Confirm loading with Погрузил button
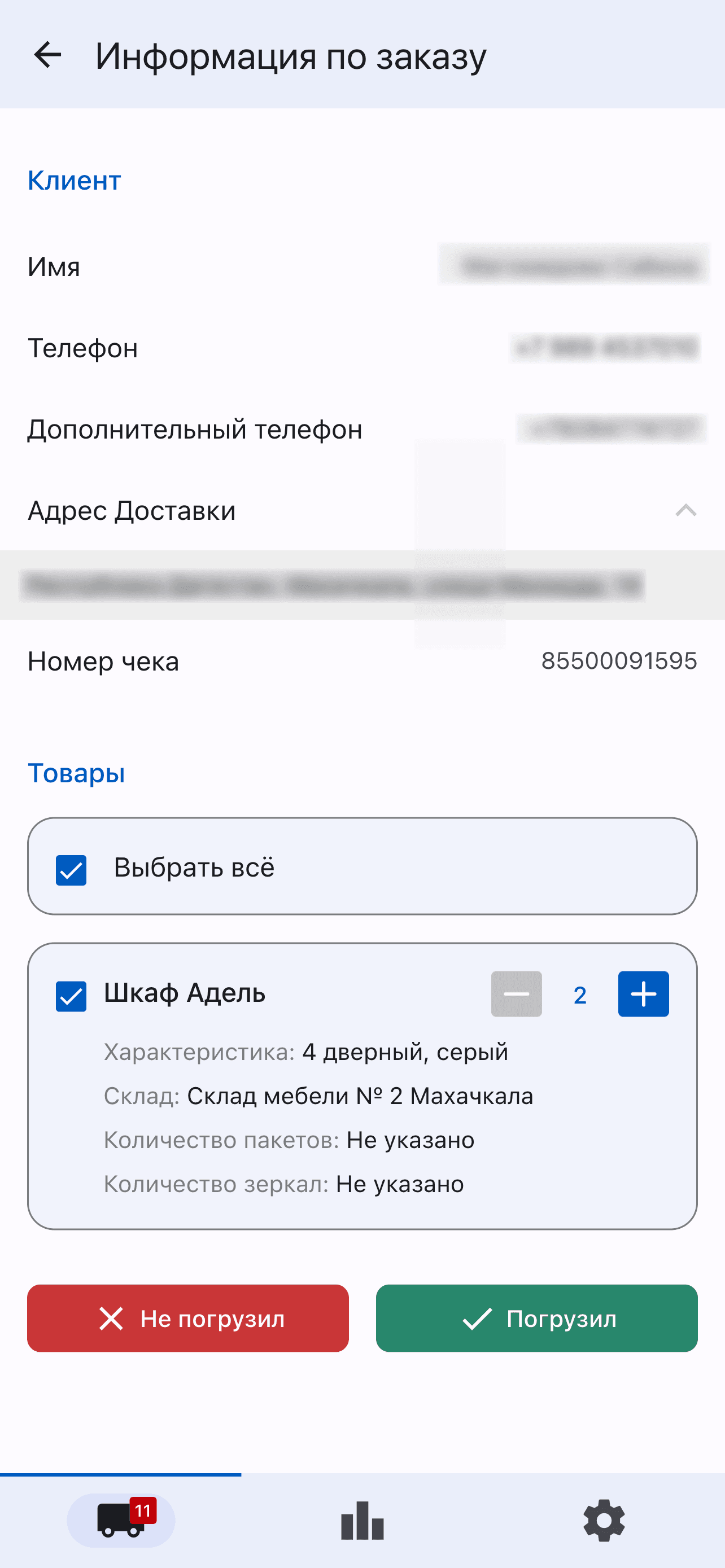This screenshot has width=725, height=1568. coord(536,1319)
